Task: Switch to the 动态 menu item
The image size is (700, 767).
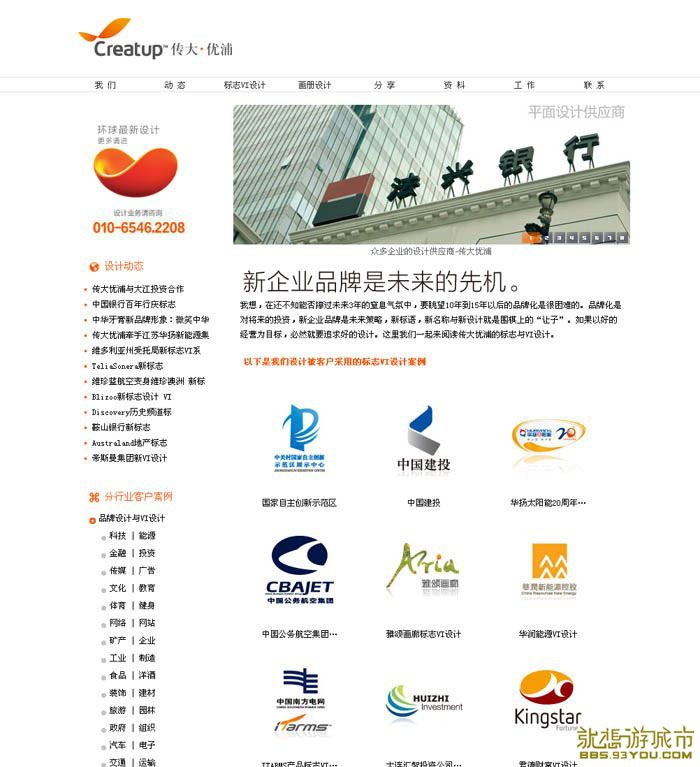Action: pos(175,85)
